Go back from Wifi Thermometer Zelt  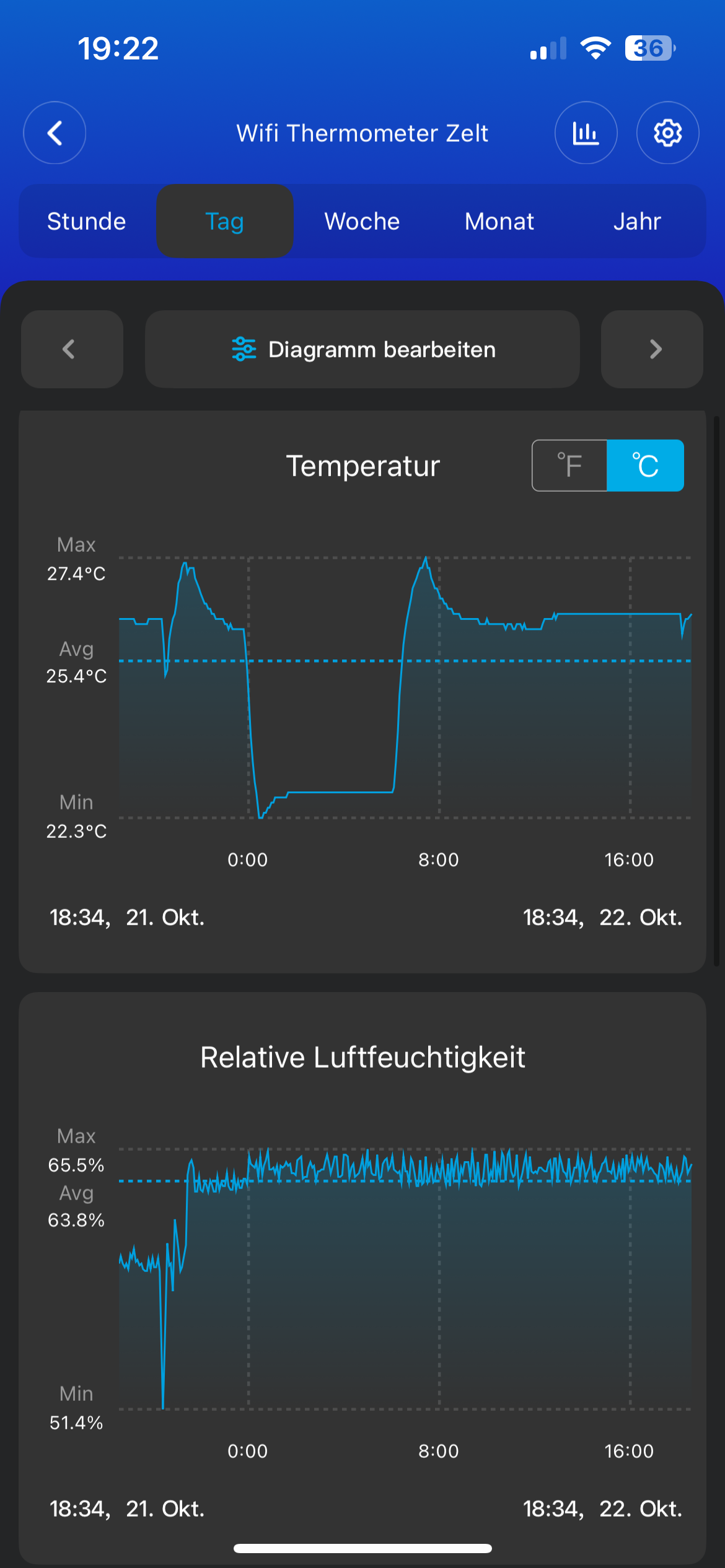click(x=55, y=133)
